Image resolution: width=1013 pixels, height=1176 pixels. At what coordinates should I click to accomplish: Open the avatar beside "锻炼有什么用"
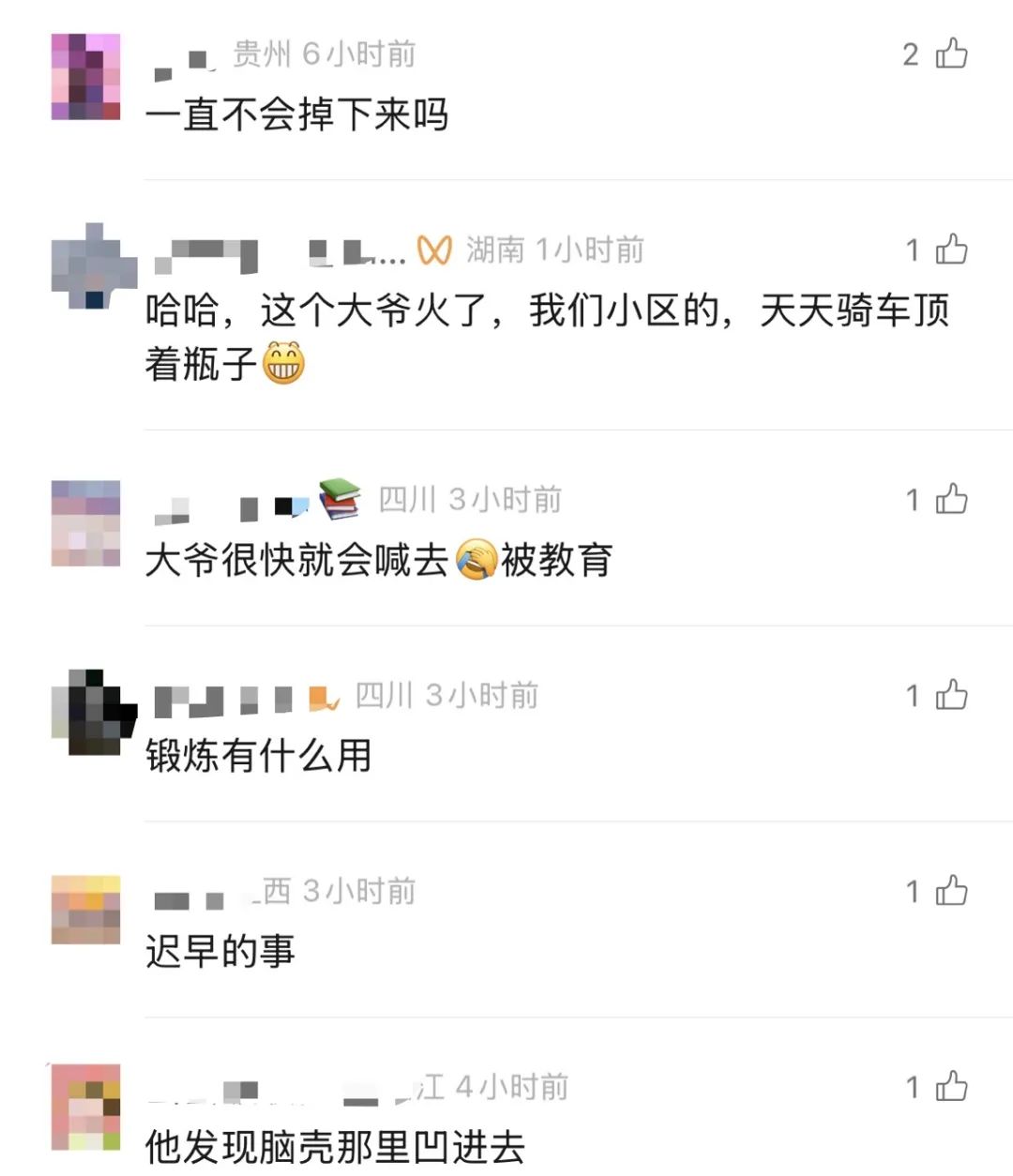pos(90,713)
